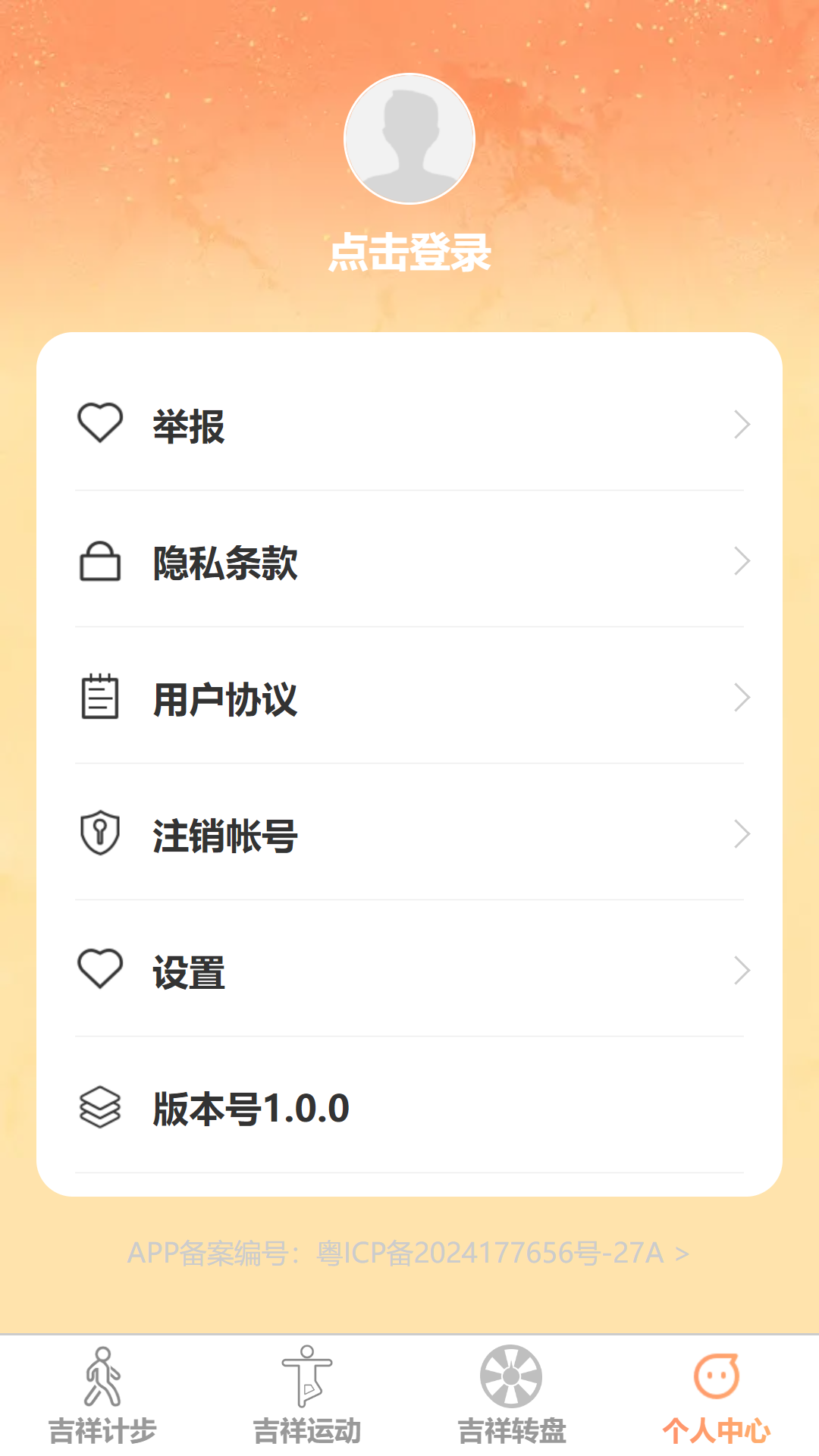Go to the 吉祥运动 tab
This screenshot has width=819, height=1456.
click(307, 1395)
